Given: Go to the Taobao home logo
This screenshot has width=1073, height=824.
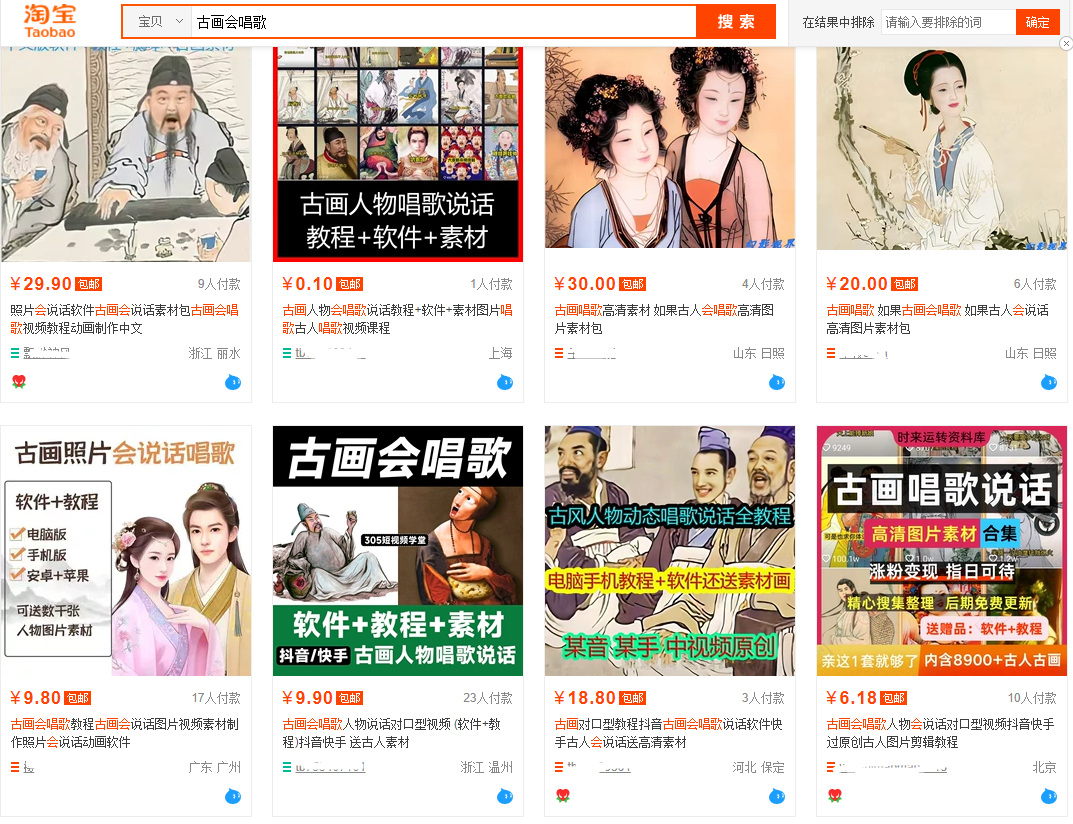Looking at the screenshot, I should coord(50,20).
